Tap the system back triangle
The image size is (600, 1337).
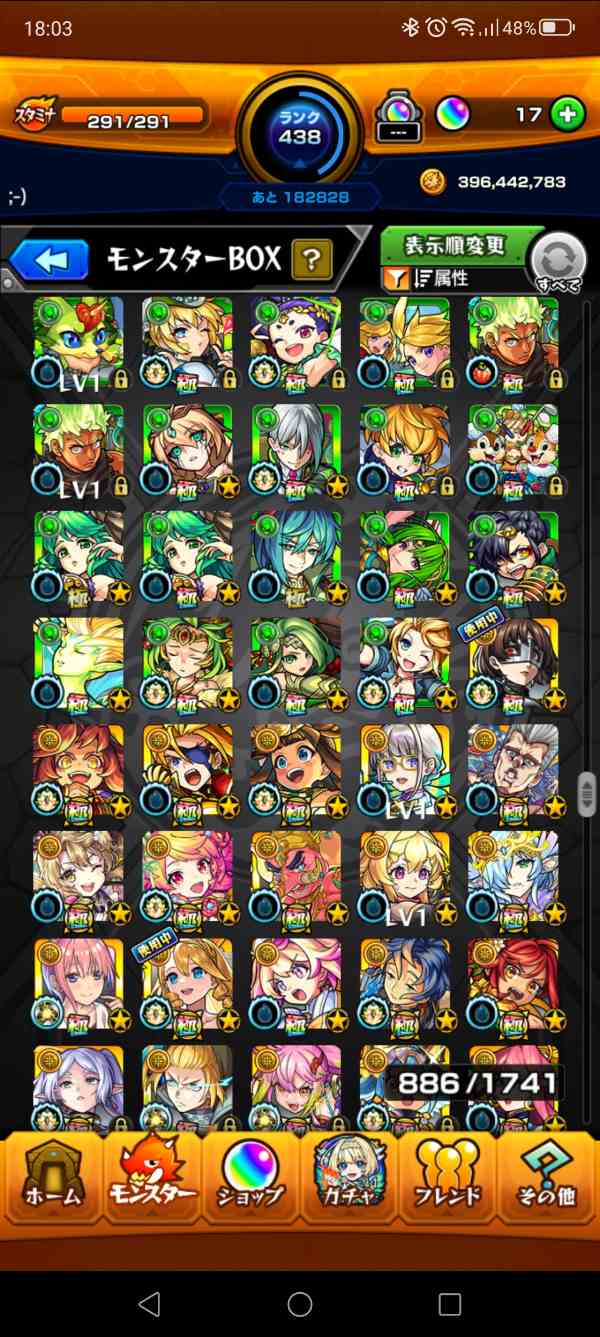coord(149,1303)
